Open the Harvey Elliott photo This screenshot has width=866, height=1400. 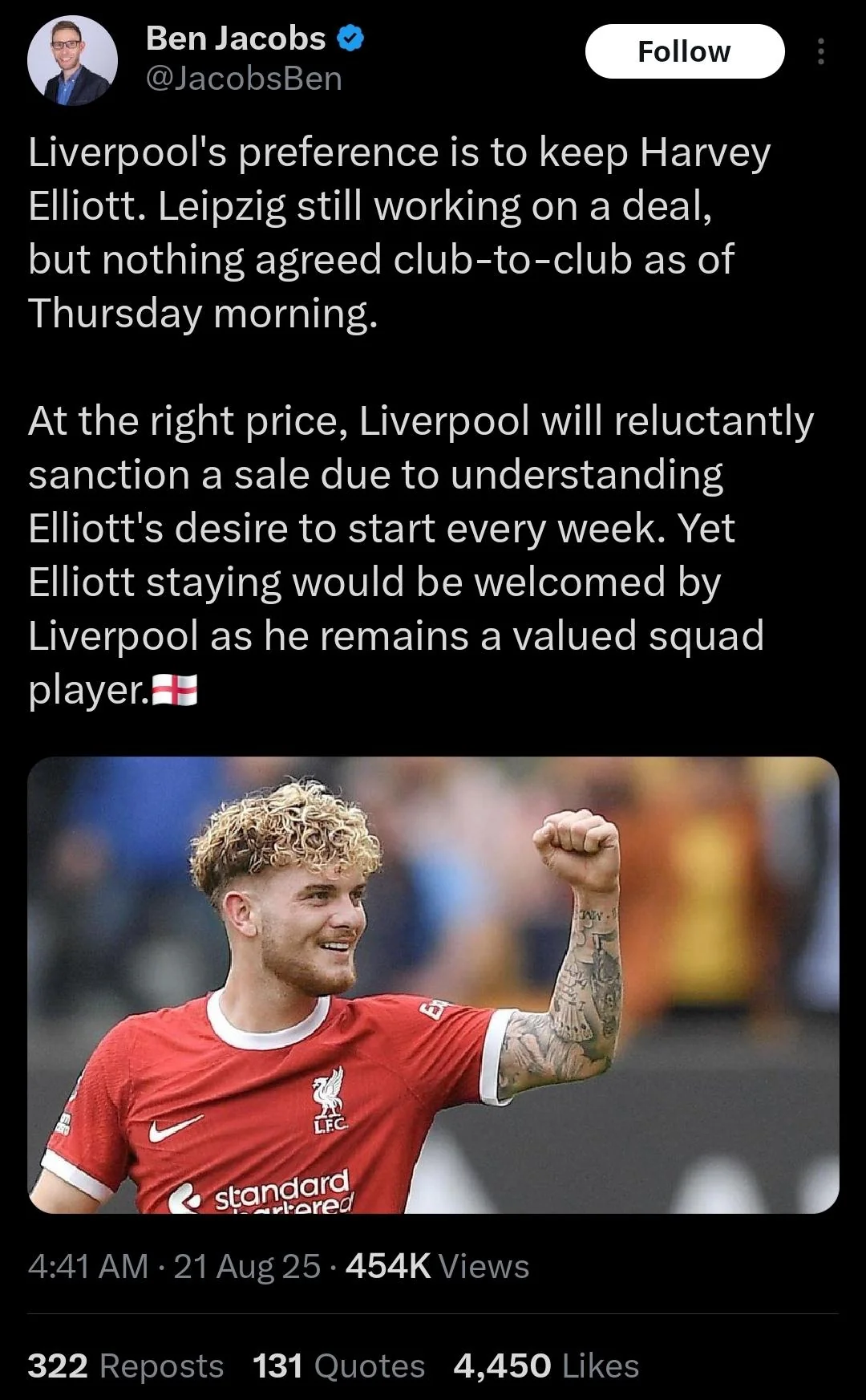(433, 984)
